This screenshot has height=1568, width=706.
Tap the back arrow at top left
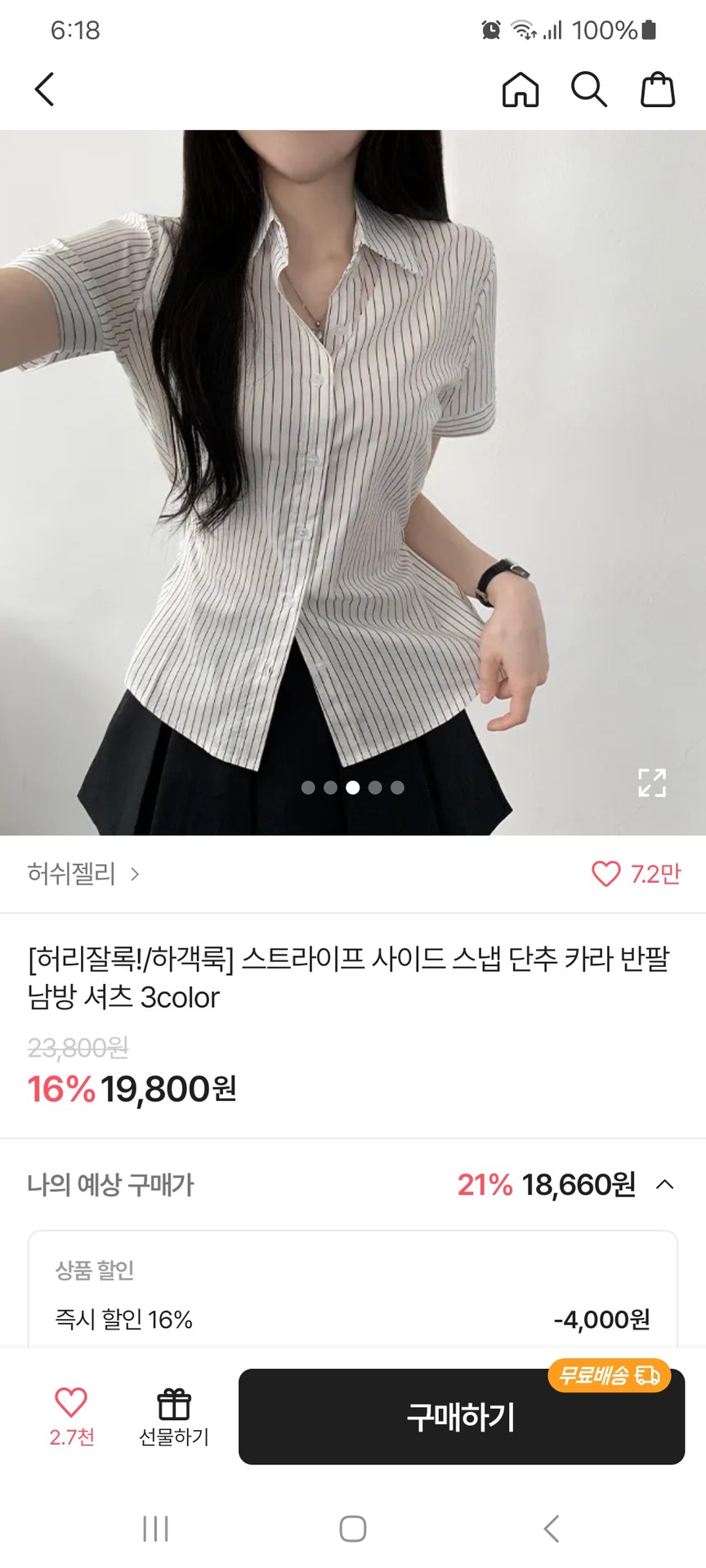44,90
